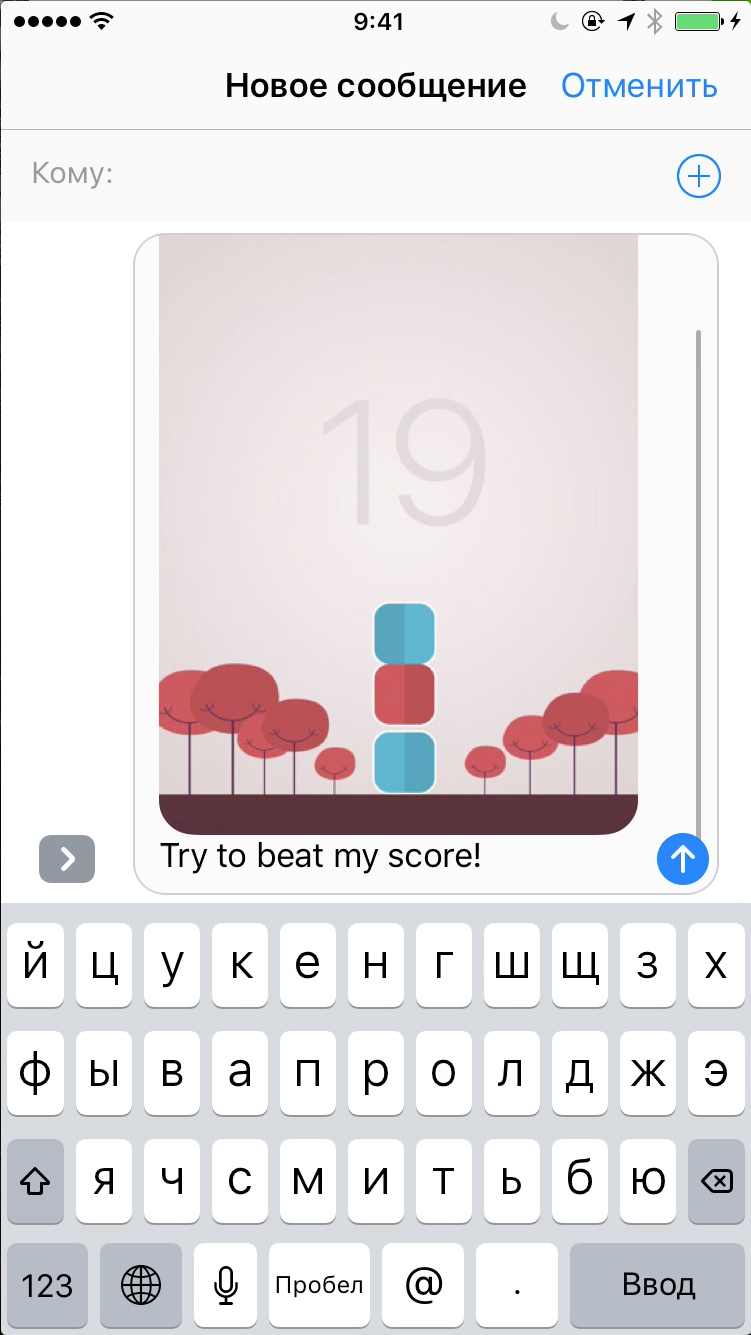Hit the Ввод return key
Image resolution: width=751 pixels, height=1335 pixels.
(657, 1285)
